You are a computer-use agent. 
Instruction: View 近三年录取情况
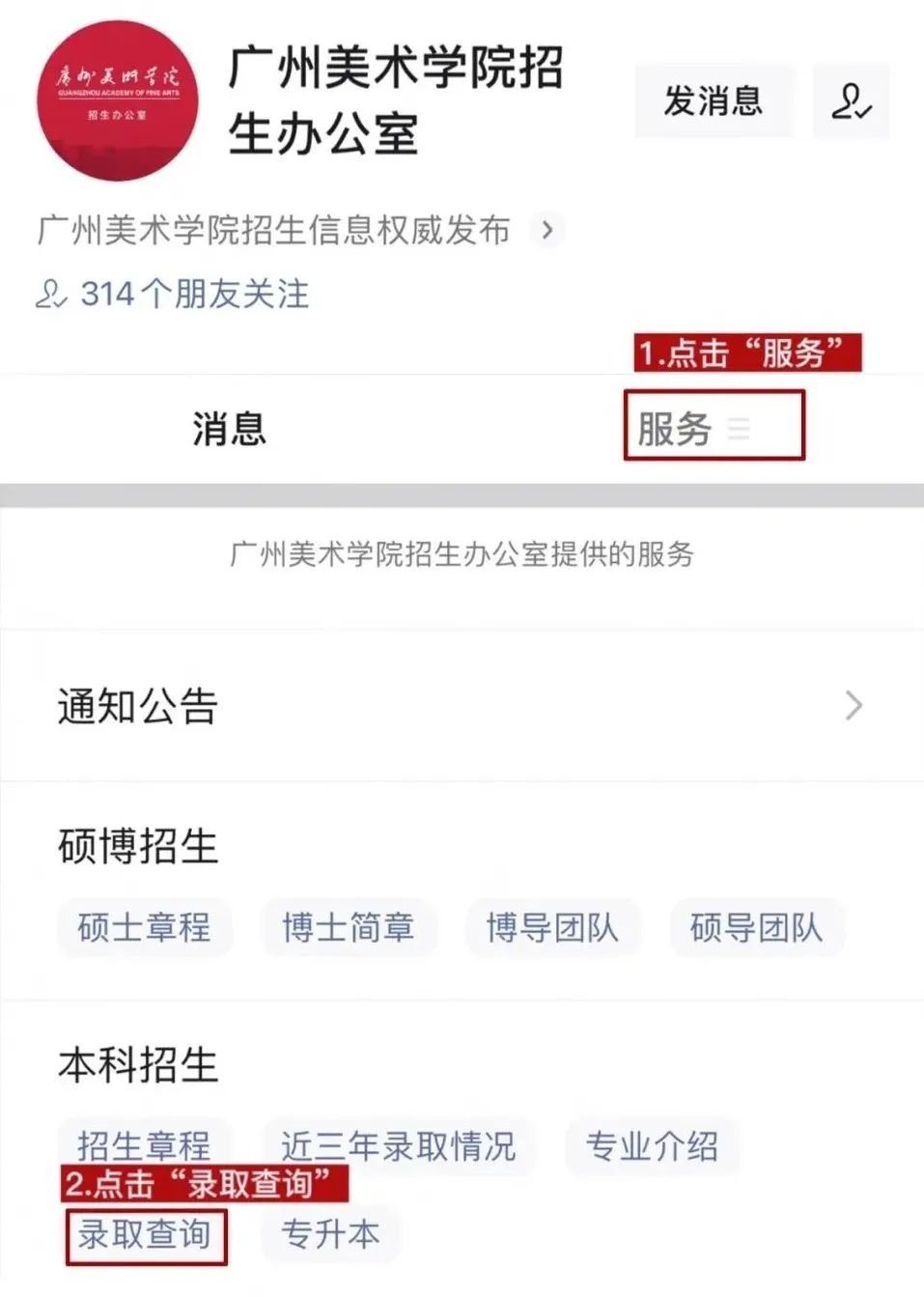tap(398, 1146)
